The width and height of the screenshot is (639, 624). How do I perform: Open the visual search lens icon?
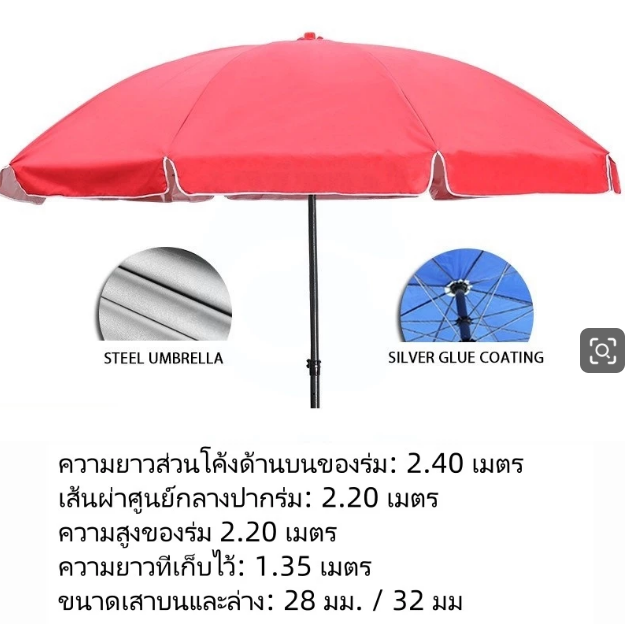click(602, 350)
